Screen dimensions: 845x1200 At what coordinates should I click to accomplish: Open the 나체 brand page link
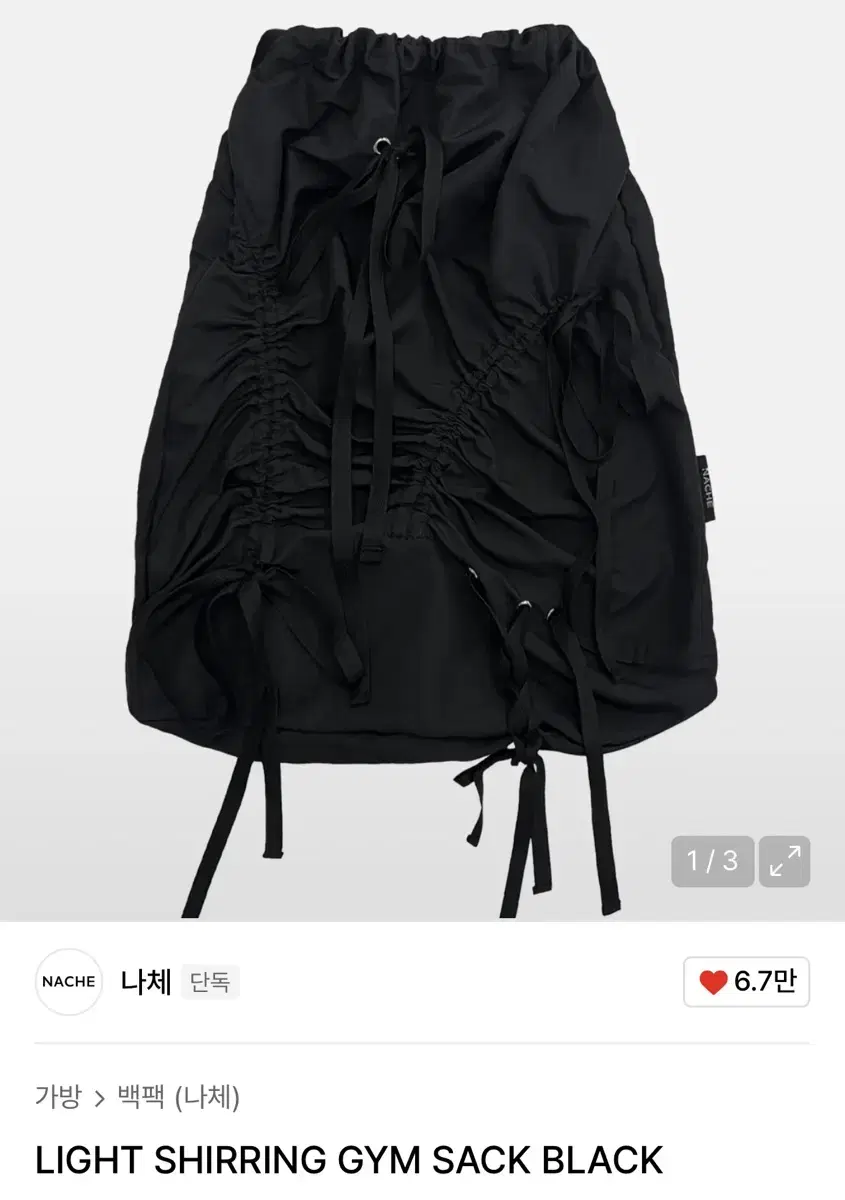(146, 980)
